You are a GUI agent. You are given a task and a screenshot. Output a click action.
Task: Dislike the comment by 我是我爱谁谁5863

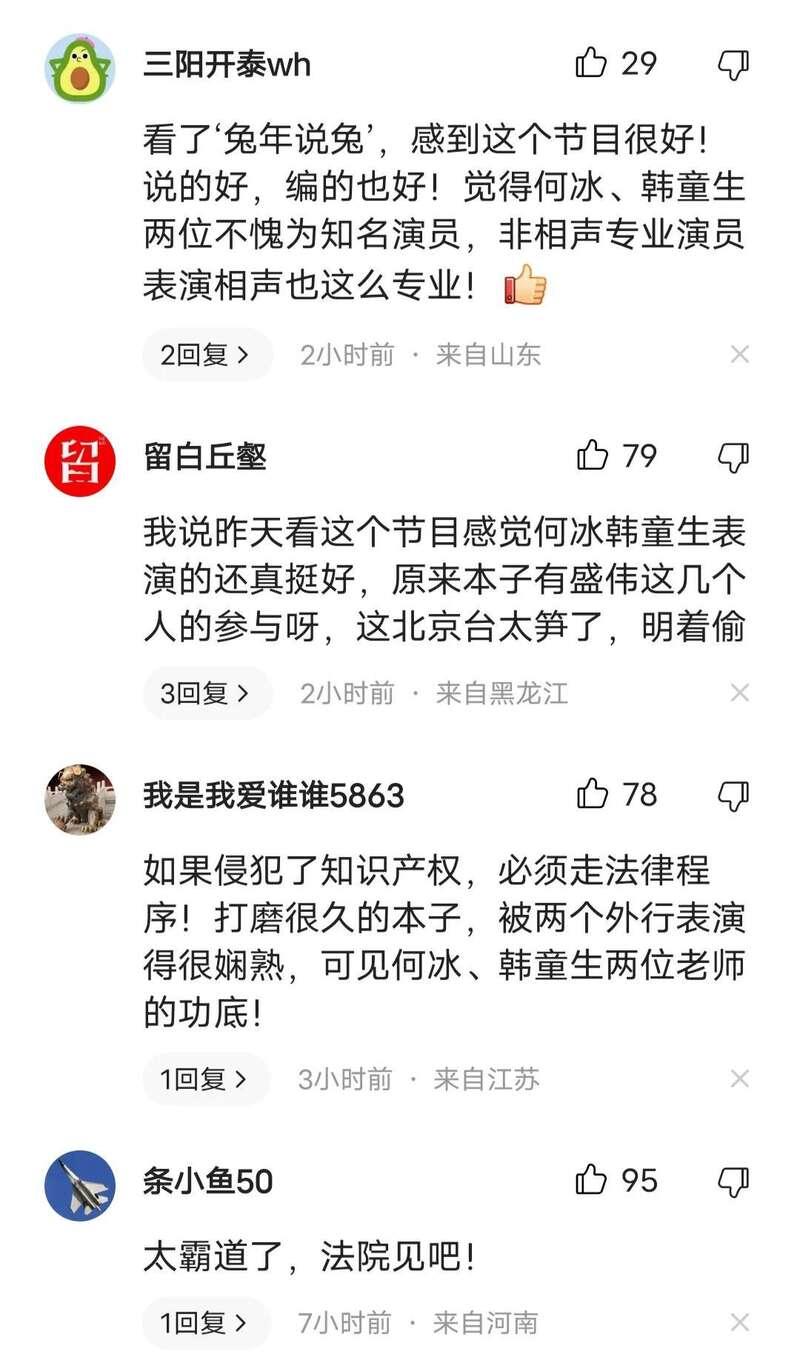pyautogui.click(x=734, y=795)
